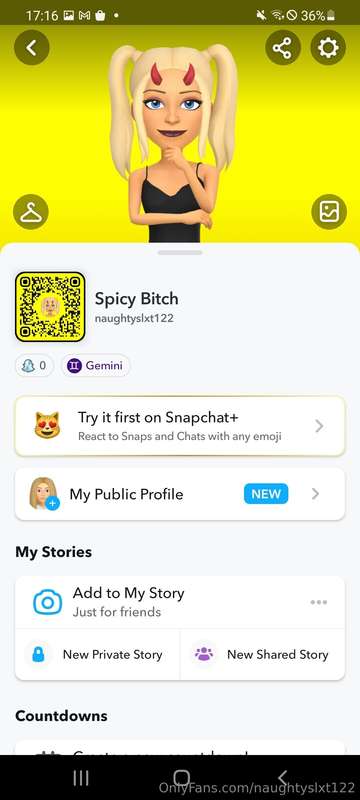
Task: Open the Snapcode next to the username
Action: point(50,307)
